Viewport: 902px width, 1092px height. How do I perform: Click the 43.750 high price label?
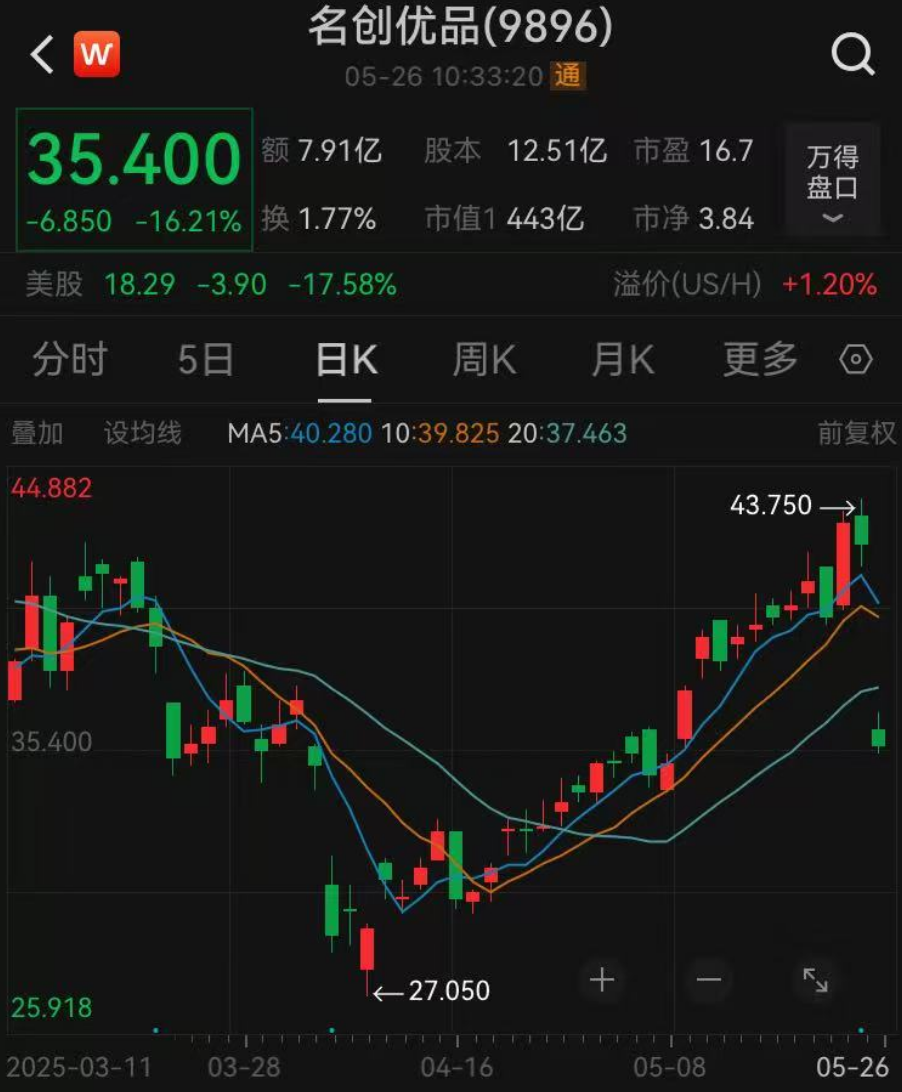pyautogui.click(x=772, y=506)
